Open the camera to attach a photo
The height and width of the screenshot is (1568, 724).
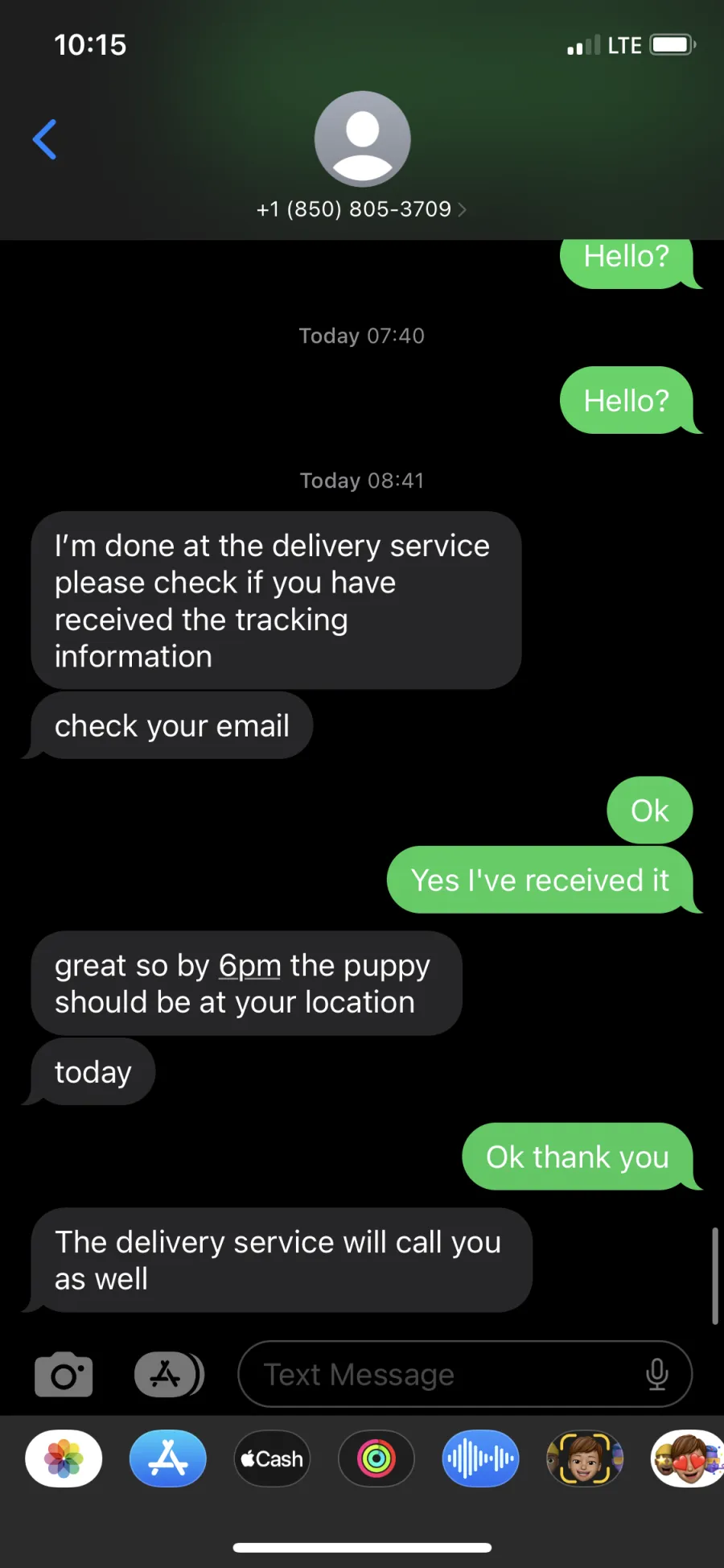[64, 1374]
